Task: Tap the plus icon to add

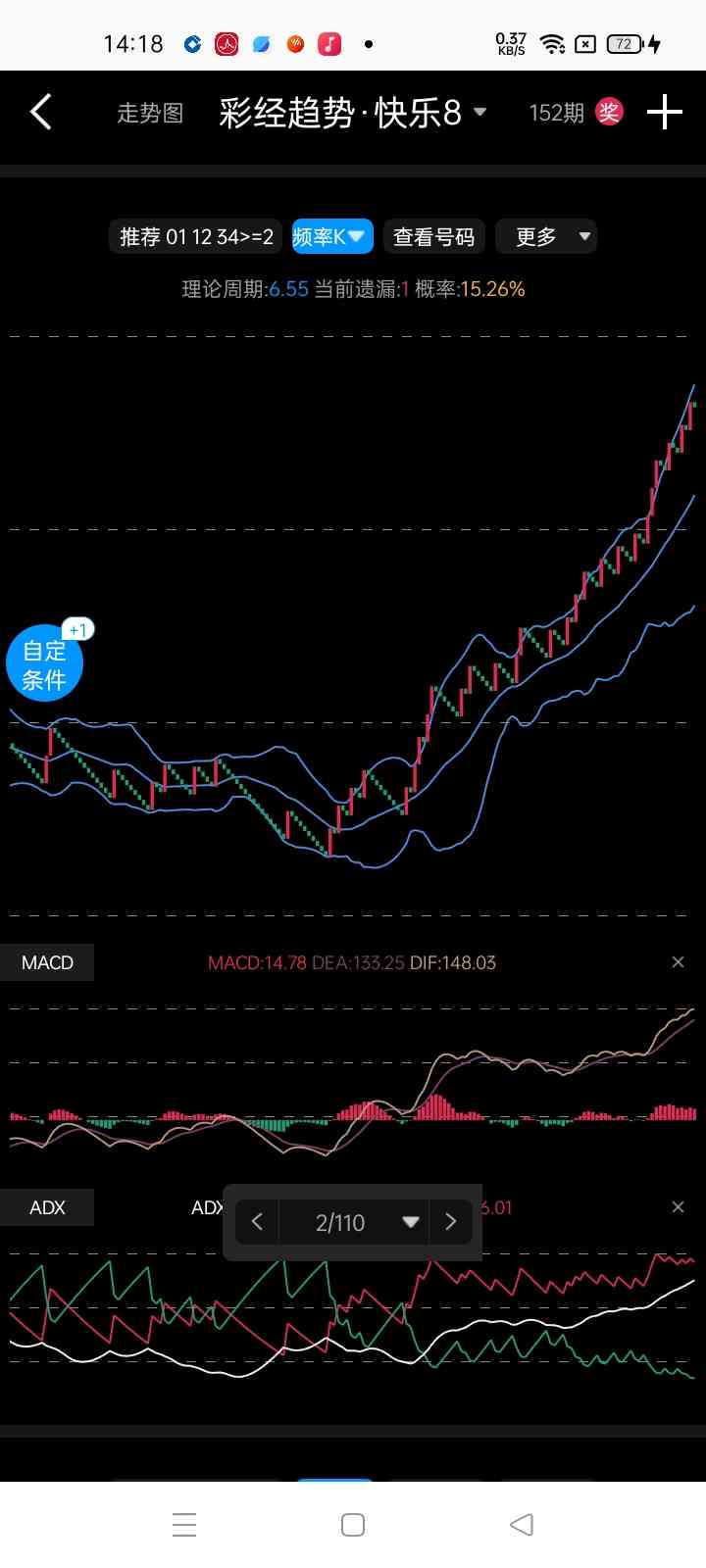Action: [x=664, y=113]
